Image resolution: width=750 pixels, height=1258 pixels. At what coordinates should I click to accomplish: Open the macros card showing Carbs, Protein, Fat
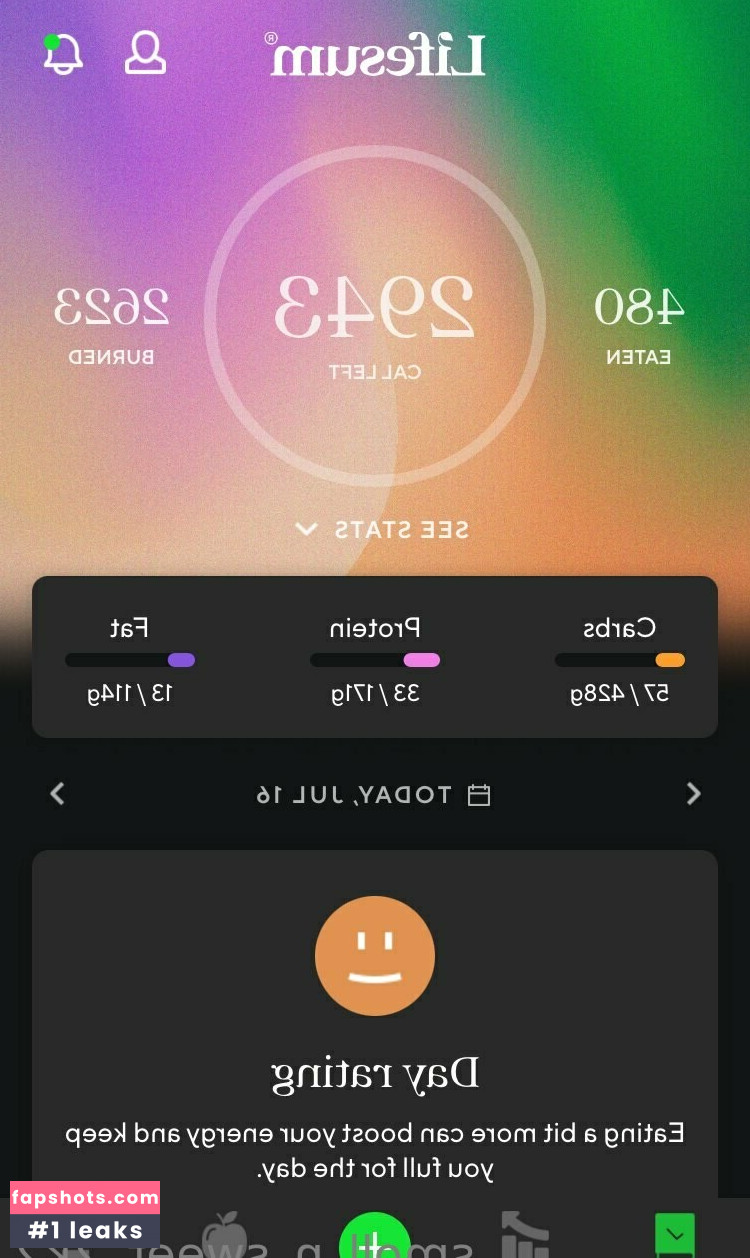coord(375,657)
